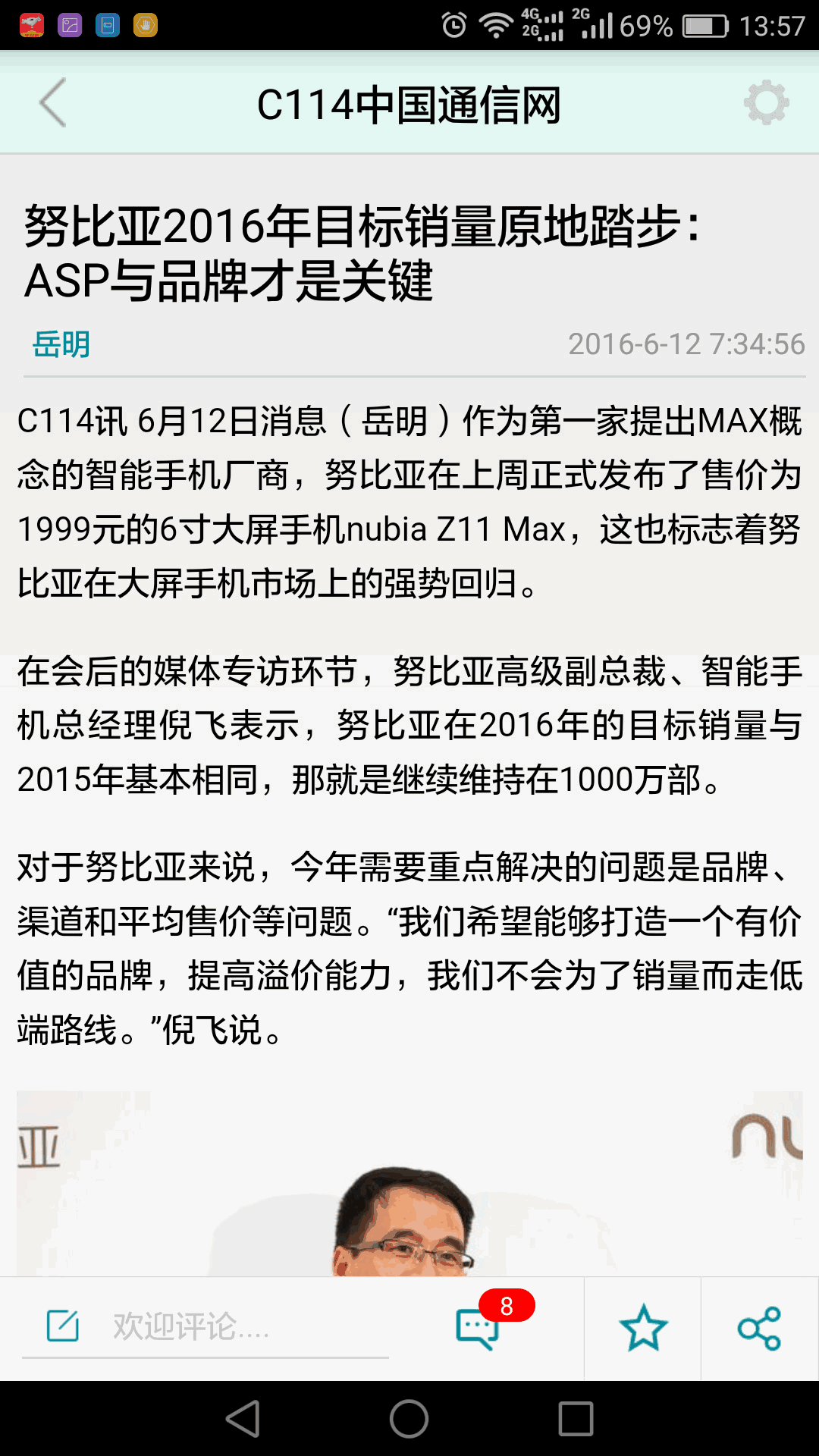819x1456 pixels.
Task: Tap the system home button
Action: point(409,1418)
